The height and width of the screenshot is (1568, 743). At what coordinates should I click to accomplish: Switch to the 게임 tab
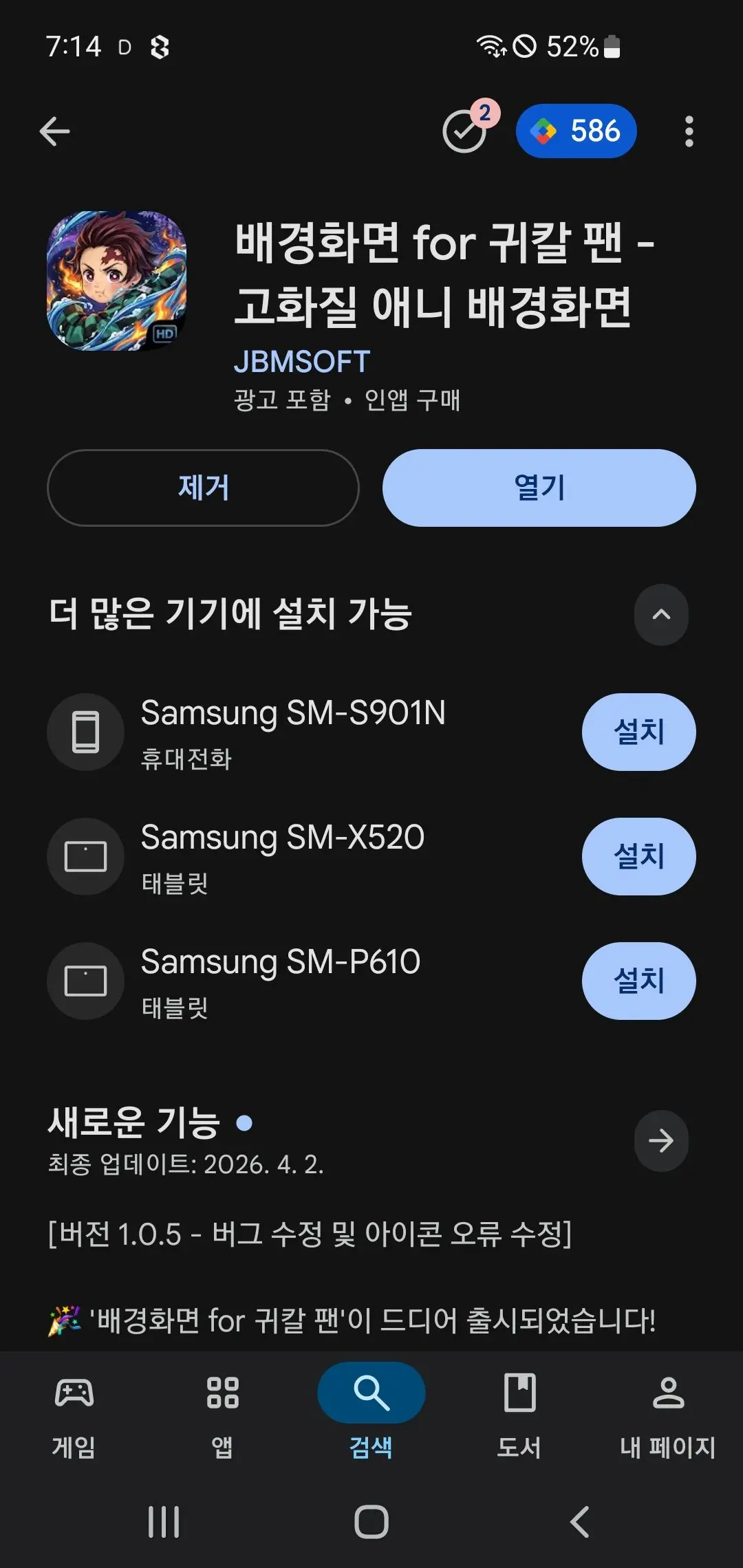[74, 1417]
